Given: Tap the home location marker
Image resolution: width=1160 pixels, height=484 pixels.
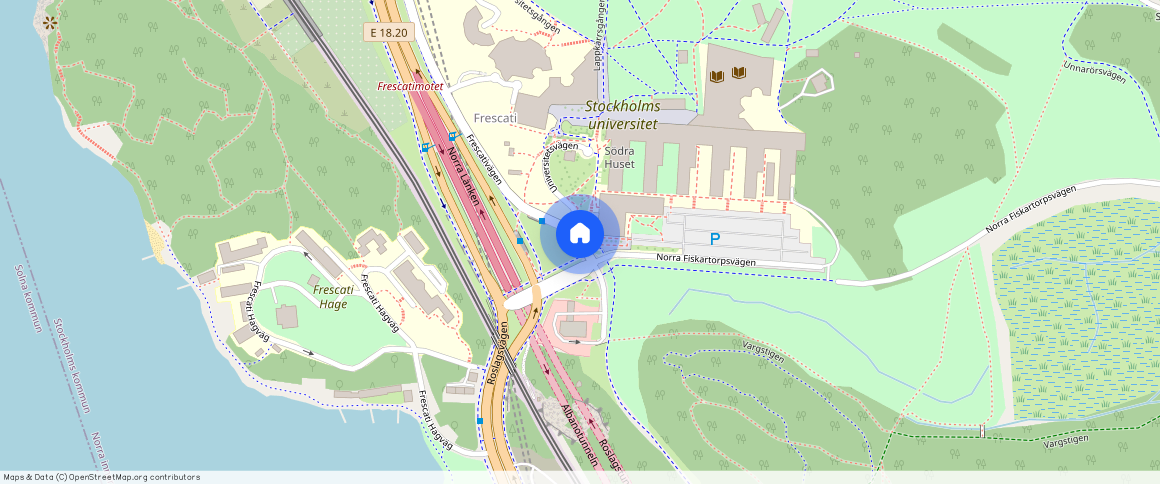Looking at the screenshot, I should (x=579, y=234).
